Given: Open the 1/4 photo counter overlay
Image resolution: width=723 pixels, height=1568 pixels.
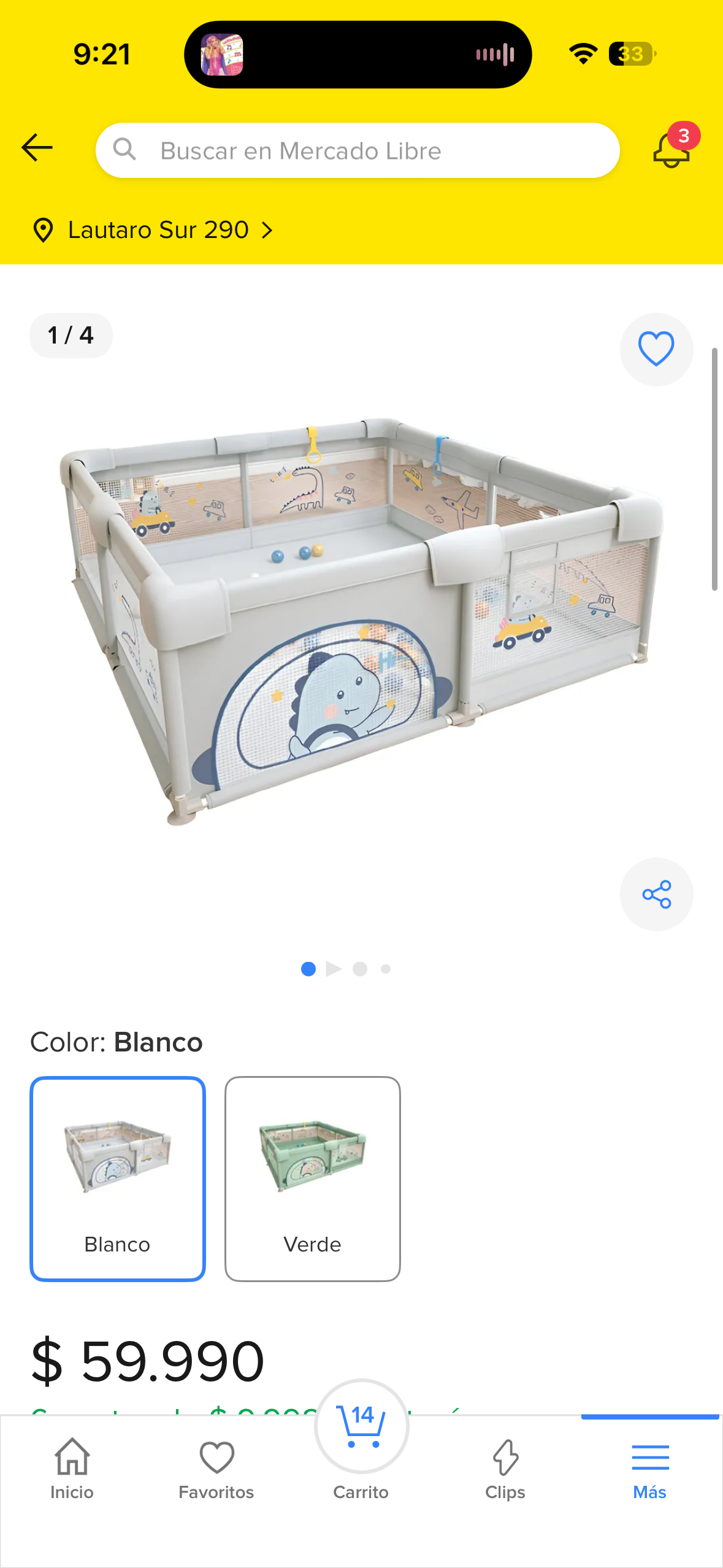Looking at the screenshot, I should pos(71,335).
